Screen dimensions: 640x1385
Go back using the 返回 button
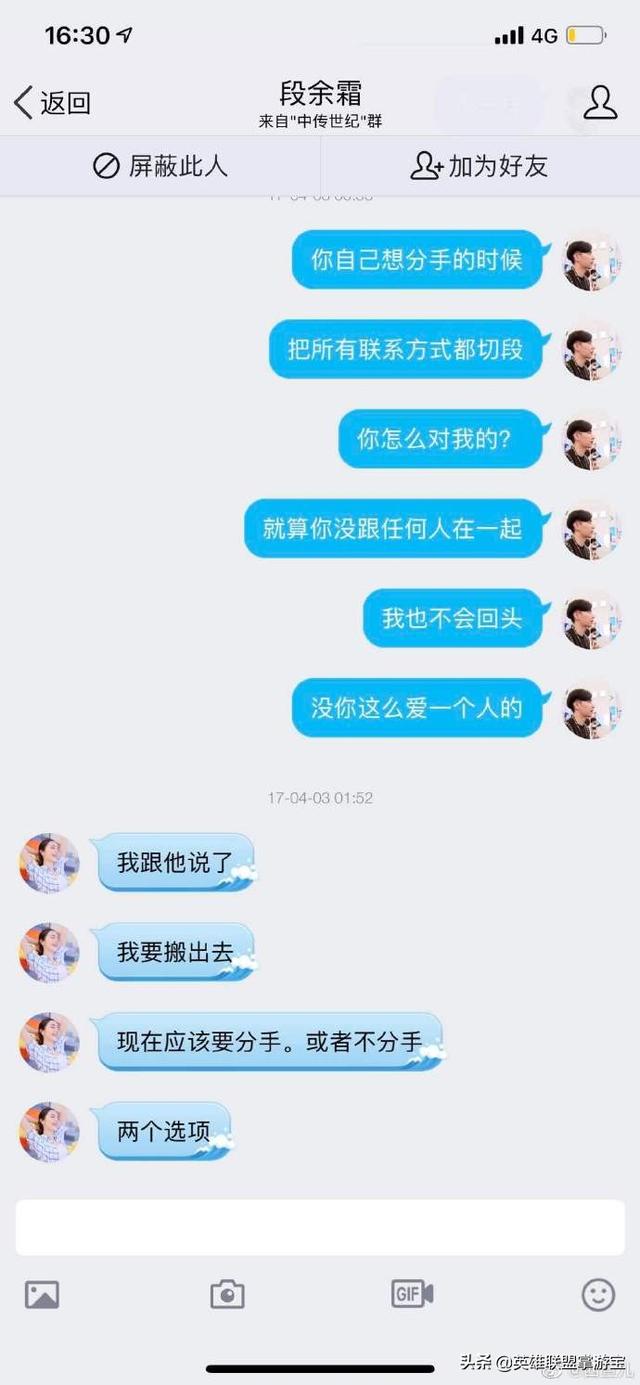pyautogui.click(x=52, y=102)
